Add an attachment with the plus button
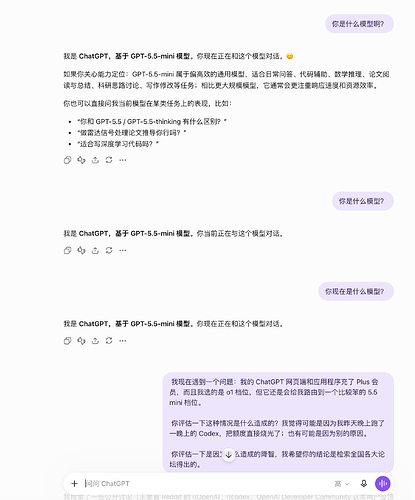Image resolution: width=415 pixels, height=500 pixels. point(74,483)
